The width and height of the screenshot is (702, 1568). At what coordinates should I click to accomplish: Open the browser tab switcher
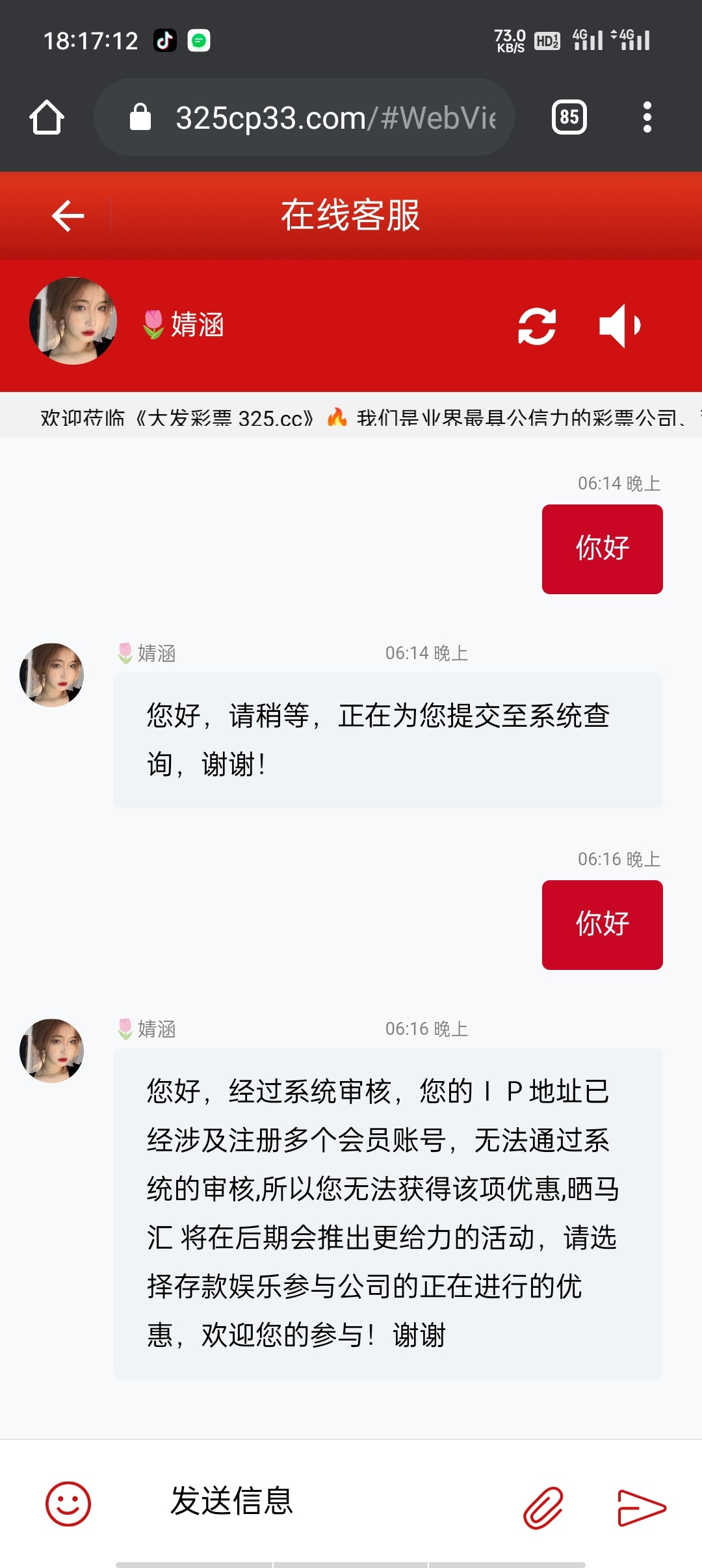569,118
